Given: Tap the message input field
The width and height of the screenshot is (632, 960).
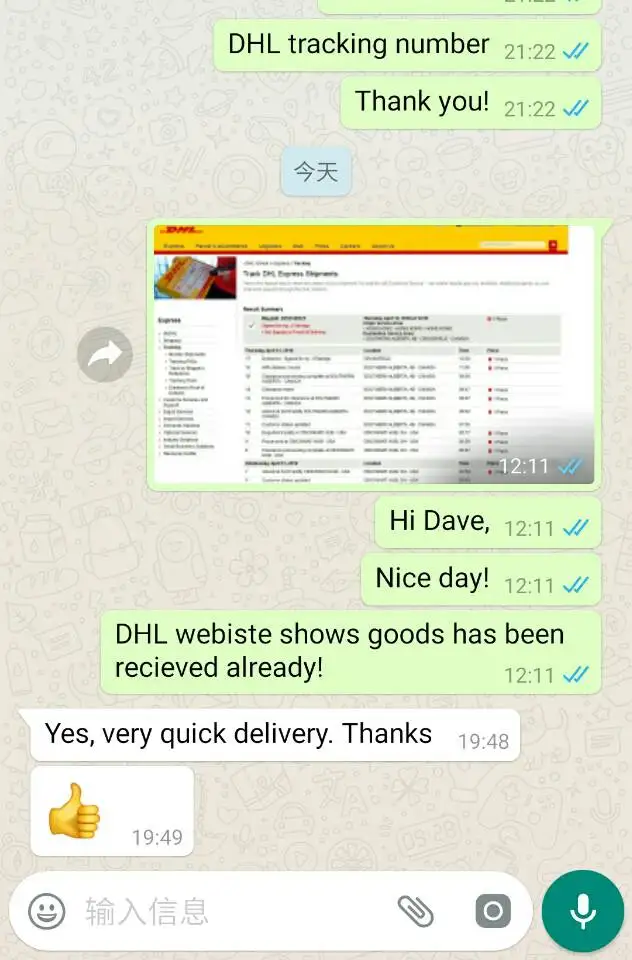Looking at the screenshot, I should tap(233, 911).
